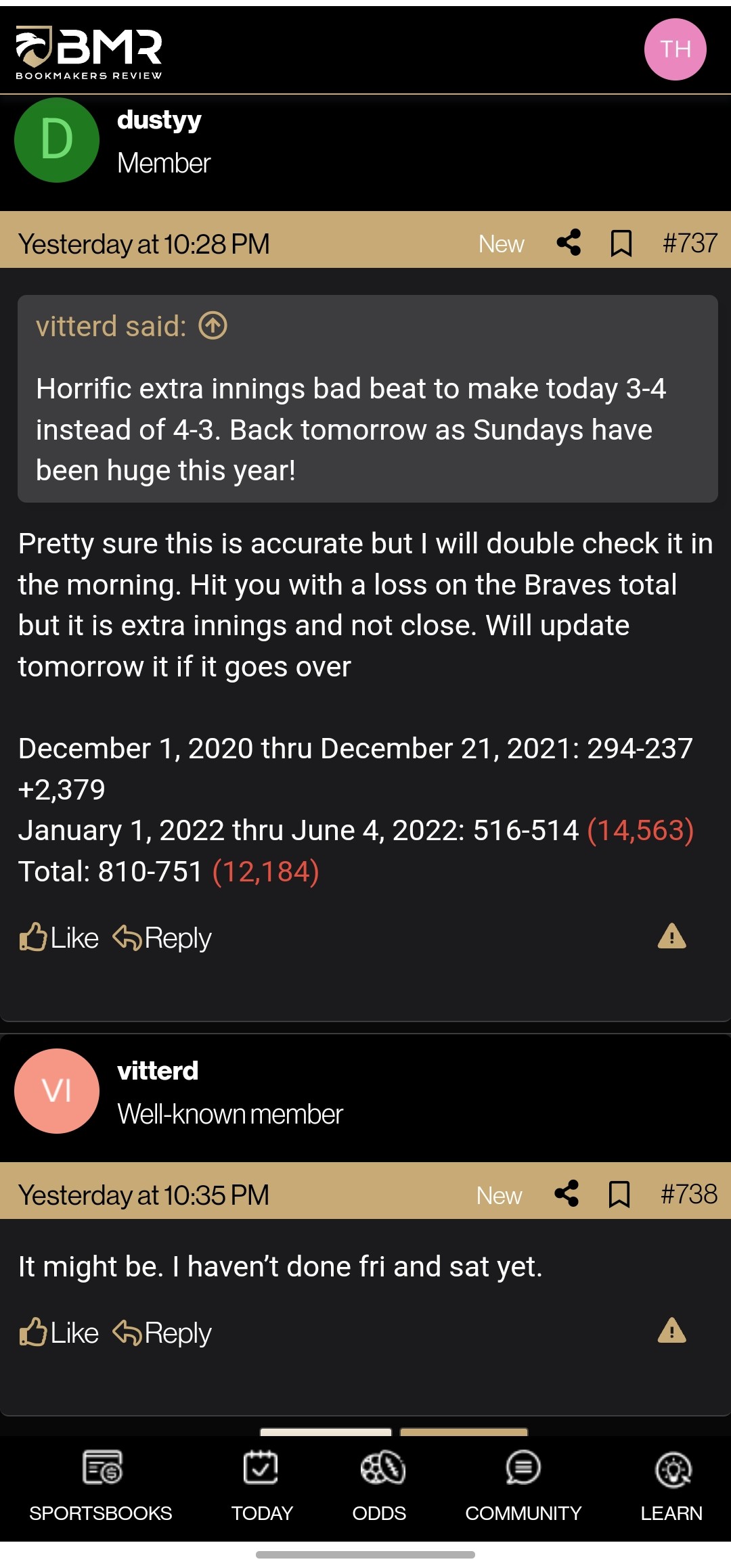Reply to vitterd's post #738
Viewport: 731px width, 1568px height.
pyautogui.click(x=162, y=1332)
